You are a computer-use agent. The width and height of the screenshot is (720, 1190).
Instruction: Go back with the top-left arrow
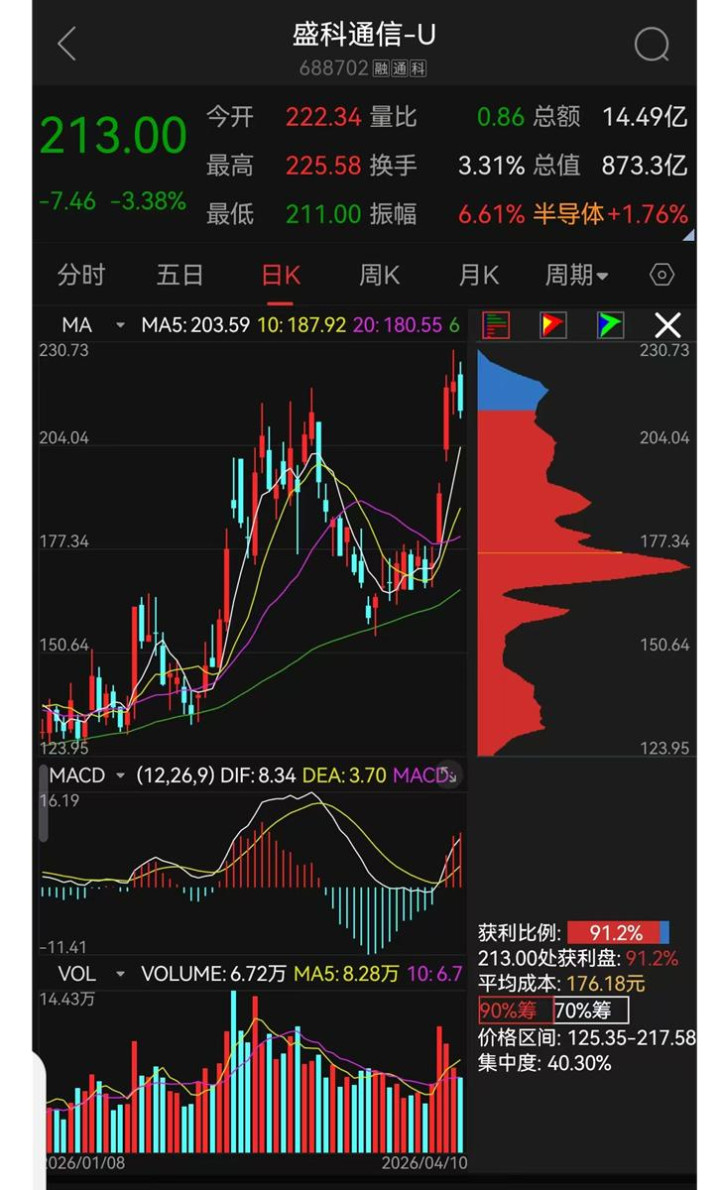(67, 44)
